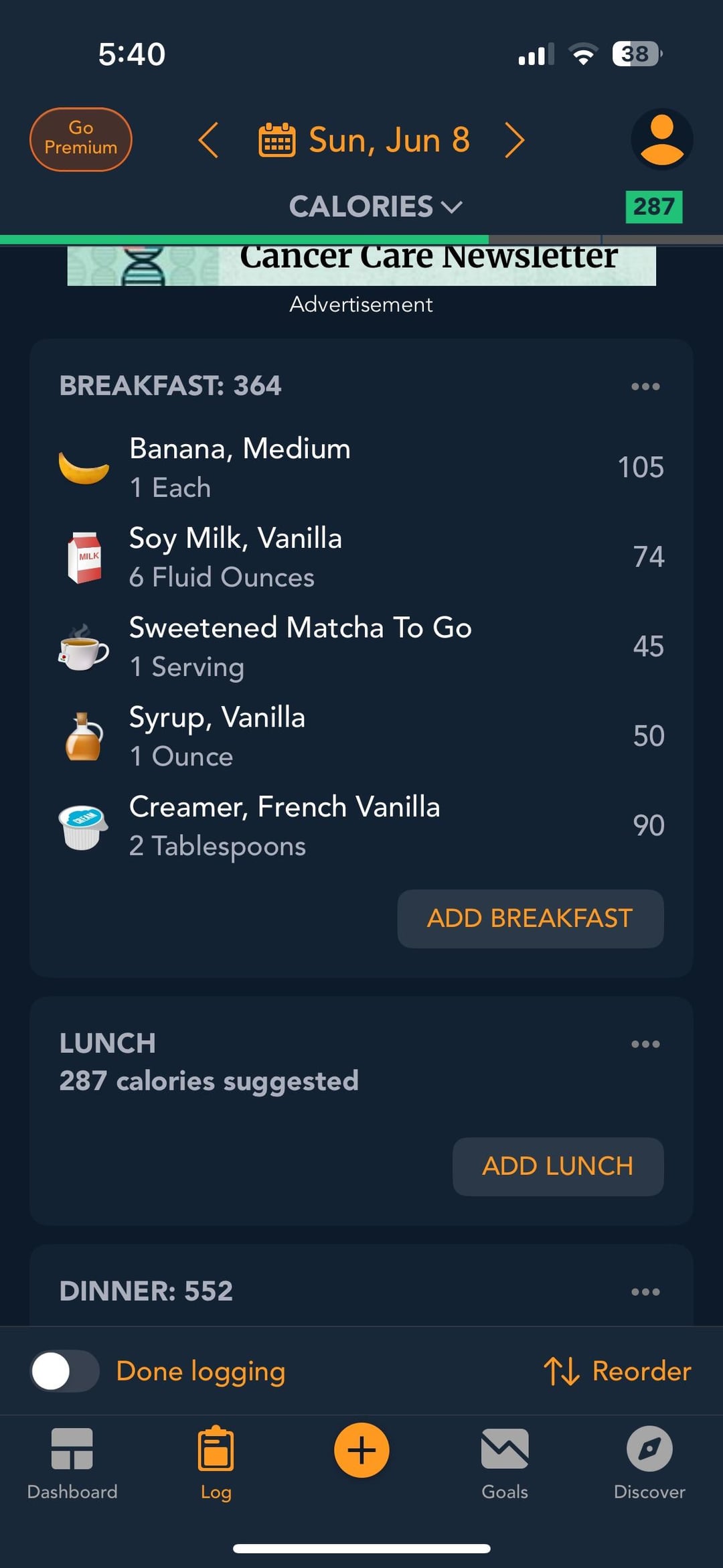Tap Add Breakfast

click(x=530, y=918)
